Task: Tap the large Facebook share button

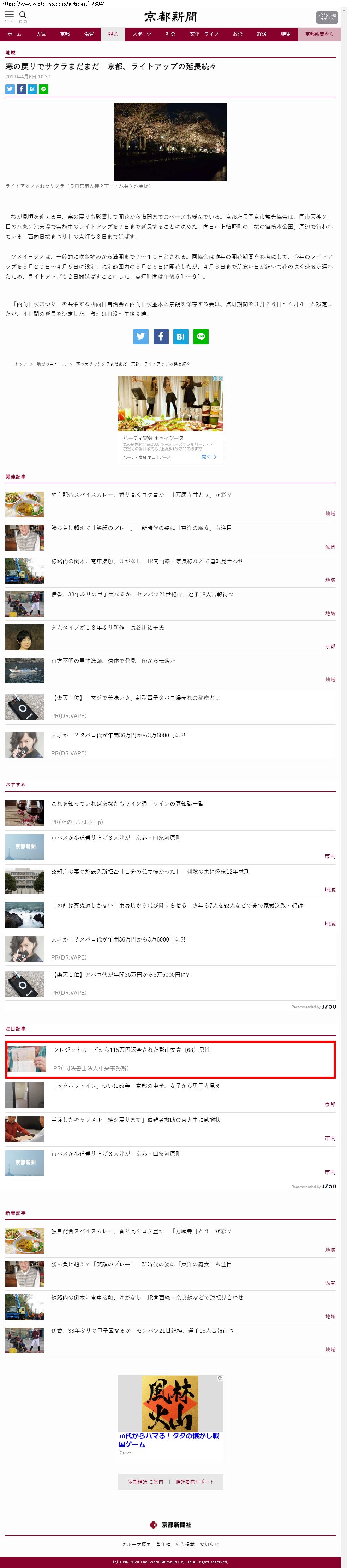Action: (161, 336)
